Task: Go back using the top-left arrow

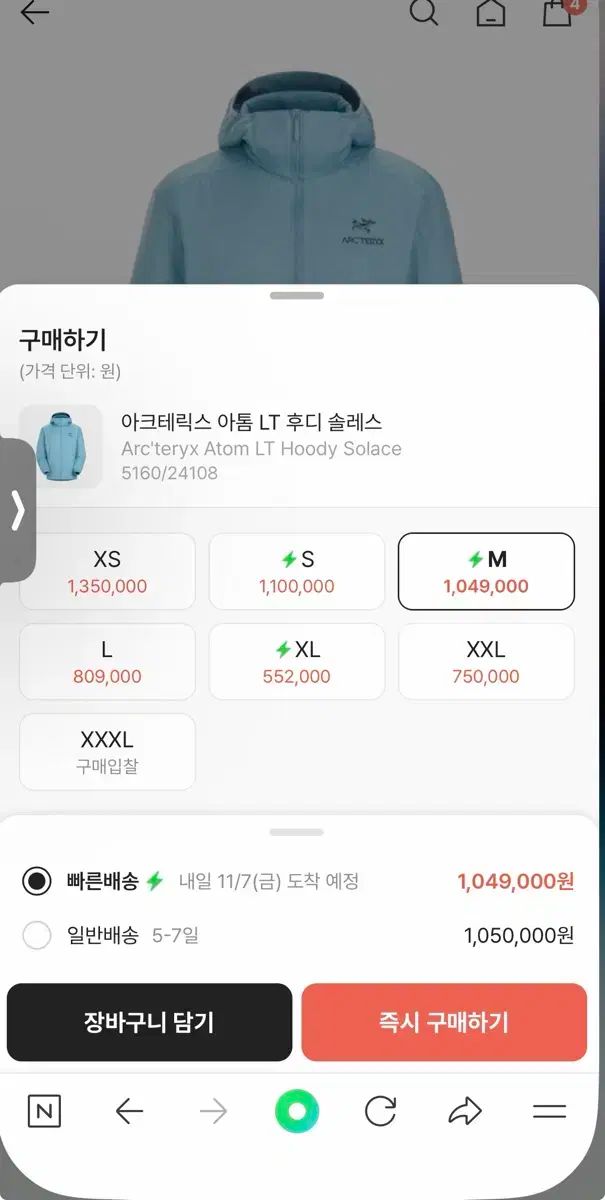Action: click(34, 13)
